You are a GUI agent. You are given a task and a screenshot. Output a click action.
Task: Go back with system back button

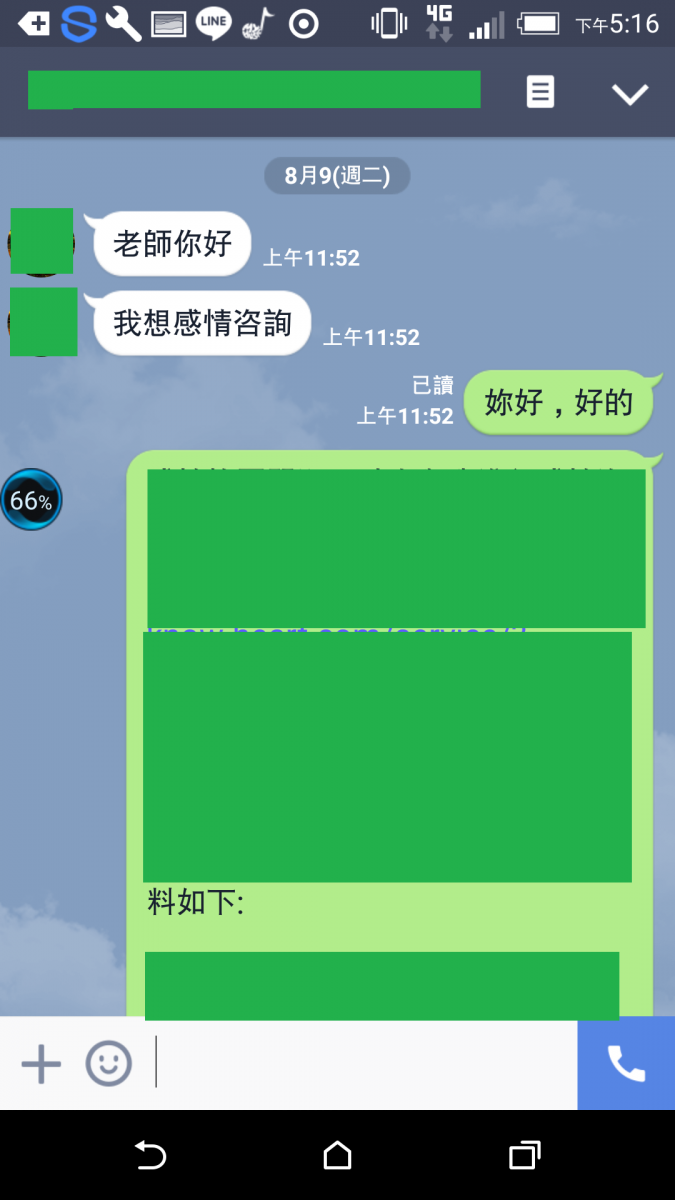pyautogui.click(x=150, y=1156)
